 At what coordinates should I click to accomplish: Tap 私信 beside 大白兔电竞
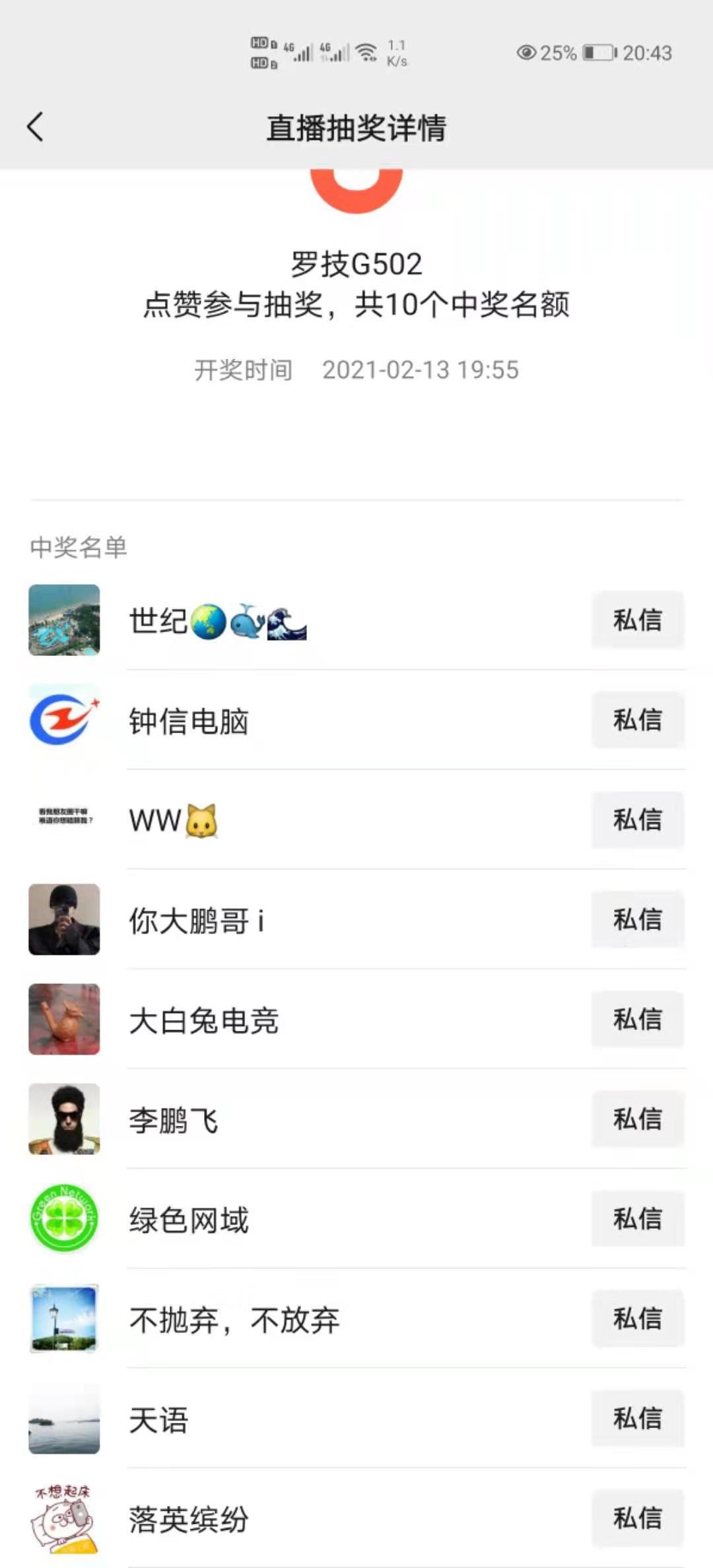pos(637,1020)
